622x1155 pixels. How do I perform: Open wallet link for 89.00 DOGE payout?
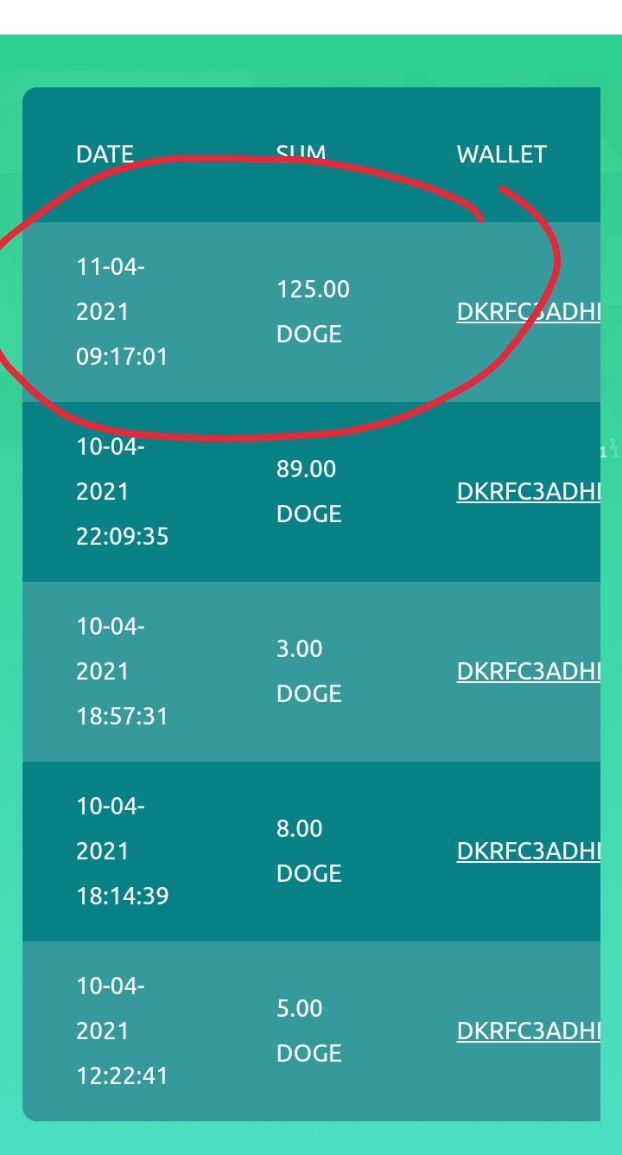pyautogui.click(x=528, y=492)
